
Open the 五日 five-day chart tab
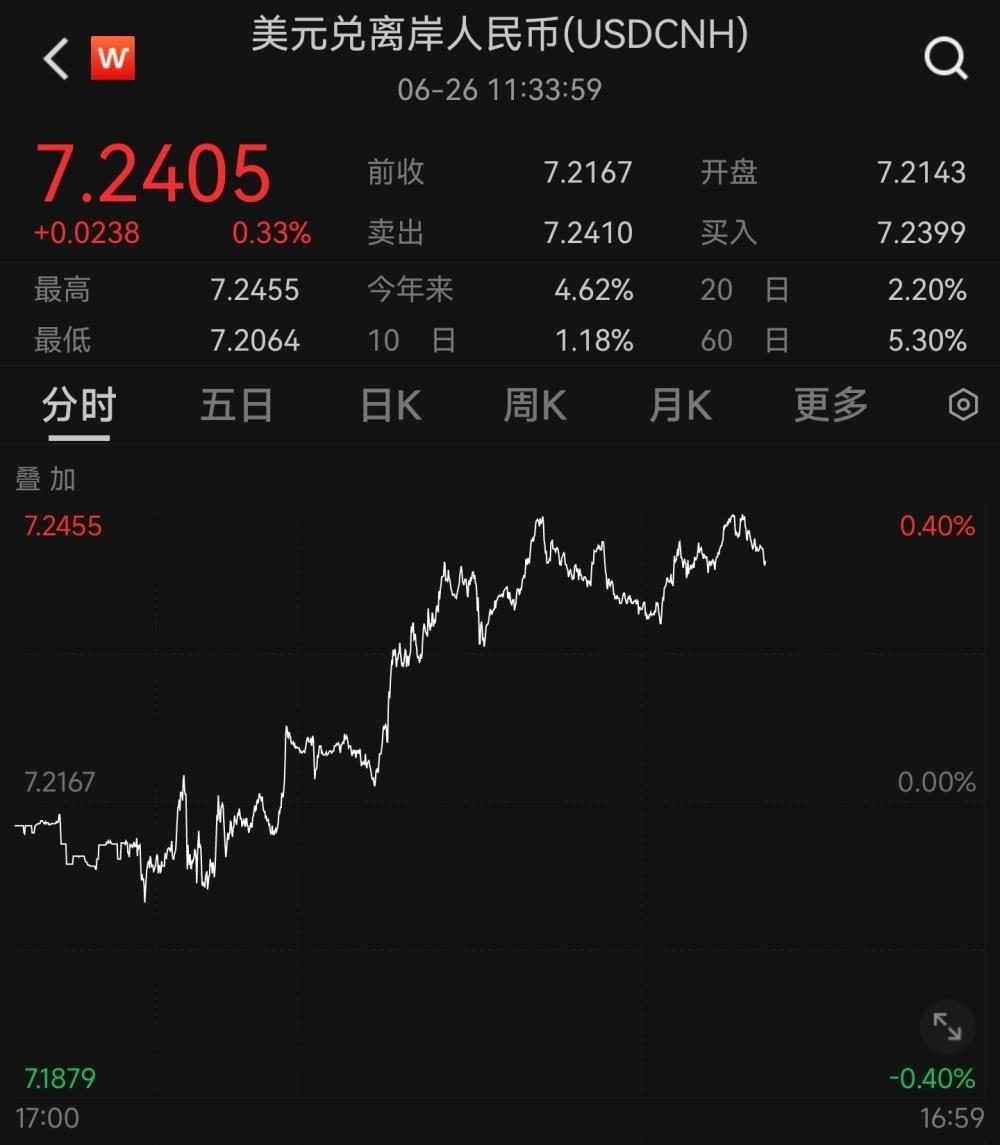pos(236,405)
